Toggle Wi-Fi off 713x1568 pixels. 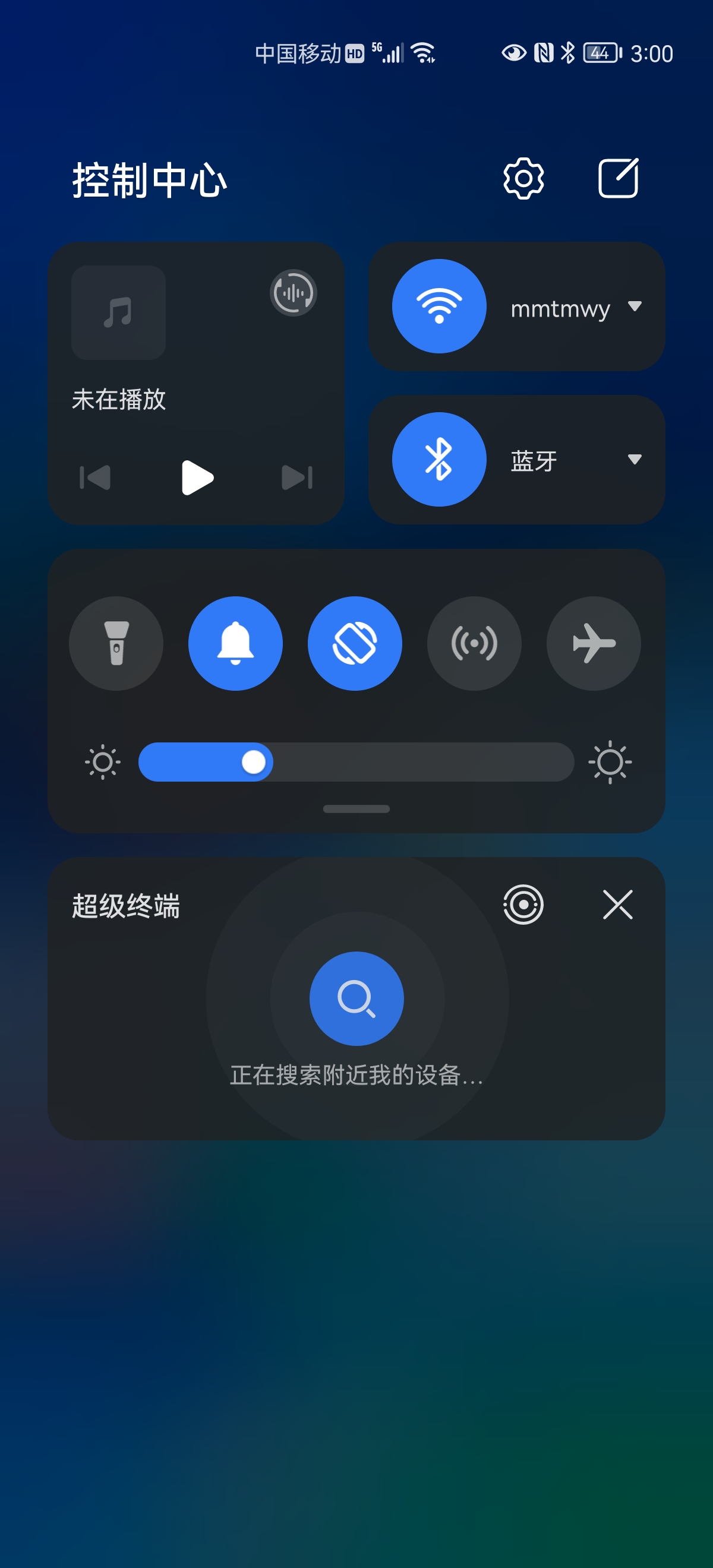click(x=439, y=306)
